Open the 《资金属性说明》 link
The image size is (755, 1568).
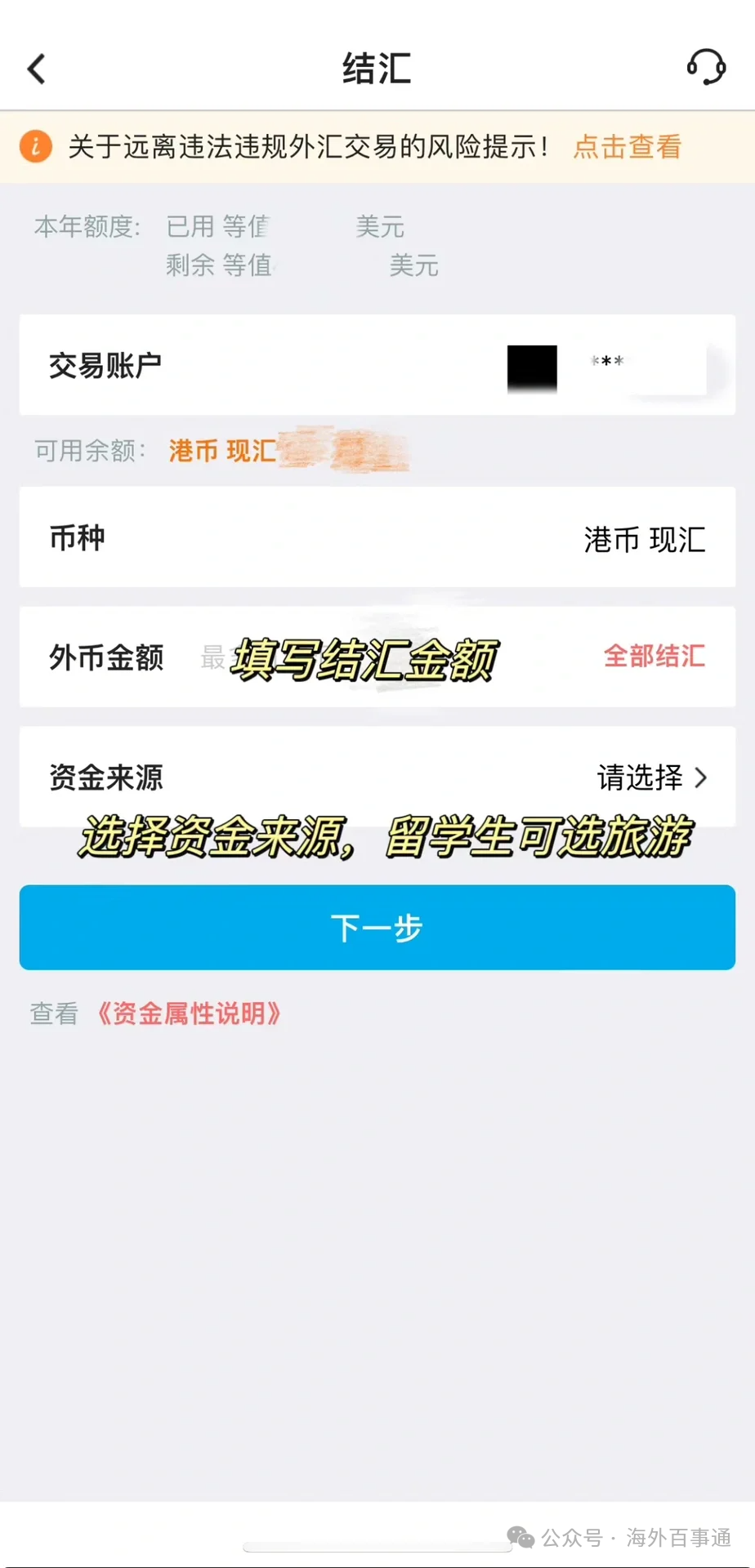click(189, 1014)
